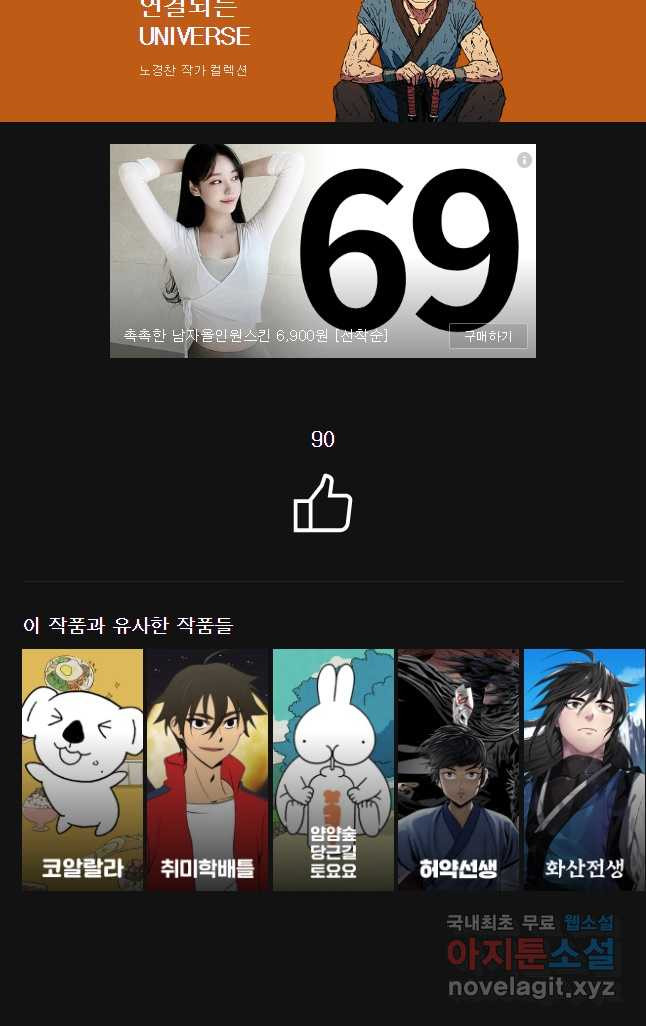Open the 취미학배틀 webtoon

[208, 769]
